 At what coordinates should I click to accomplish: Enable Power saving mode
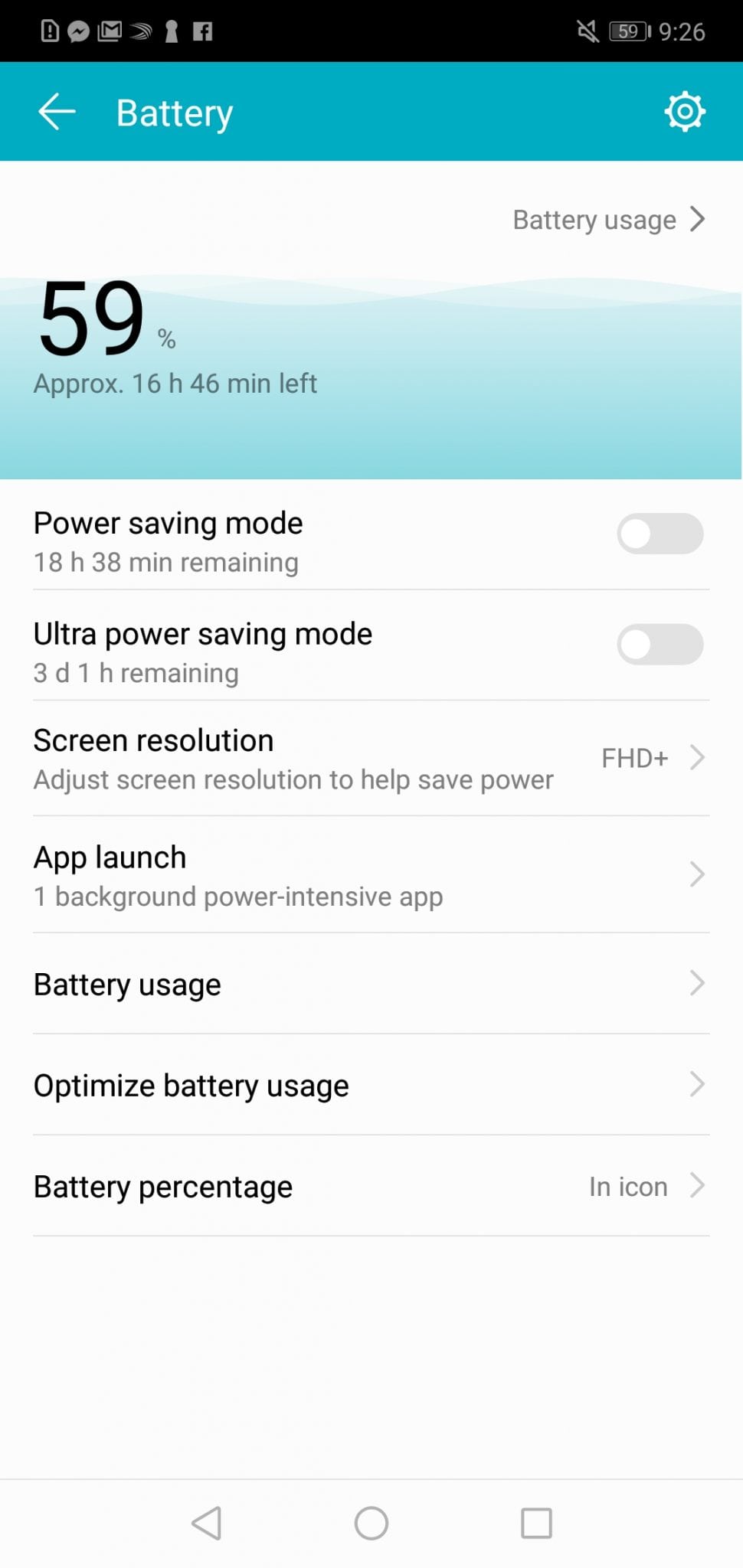coord(660,534)
